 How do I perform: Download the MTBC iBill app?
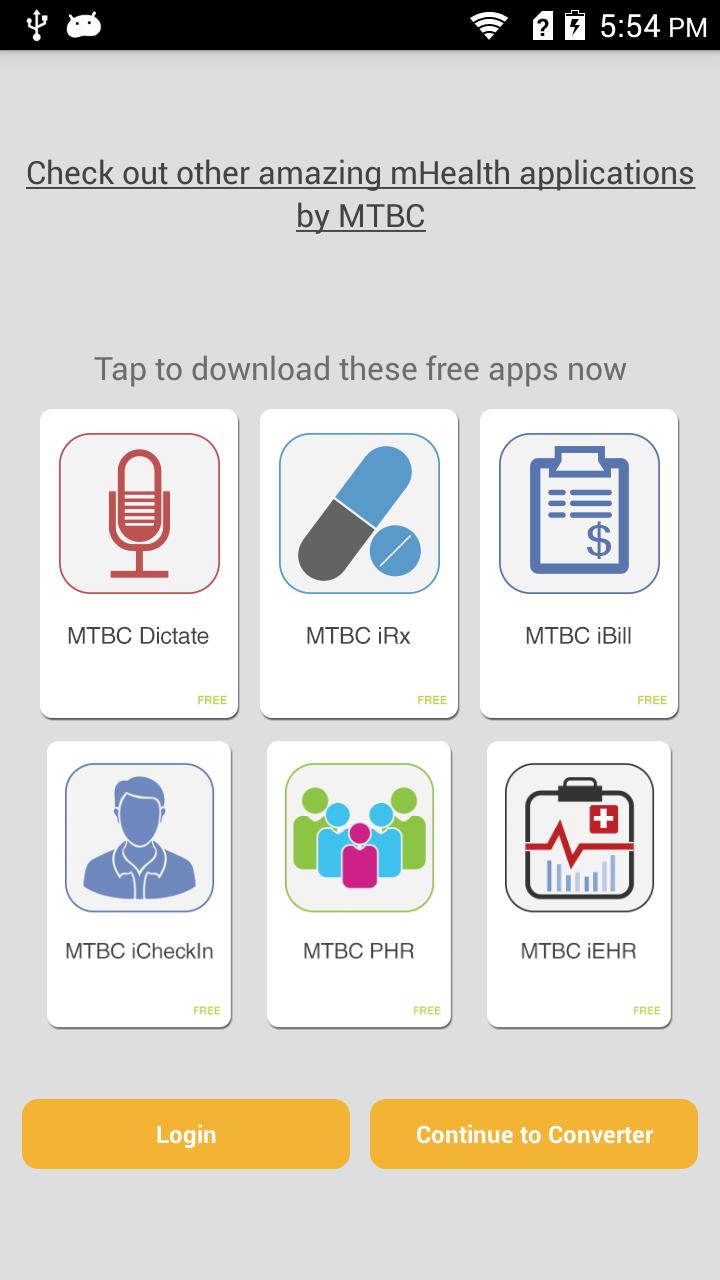pyautogui.click(x=579, y=562)
